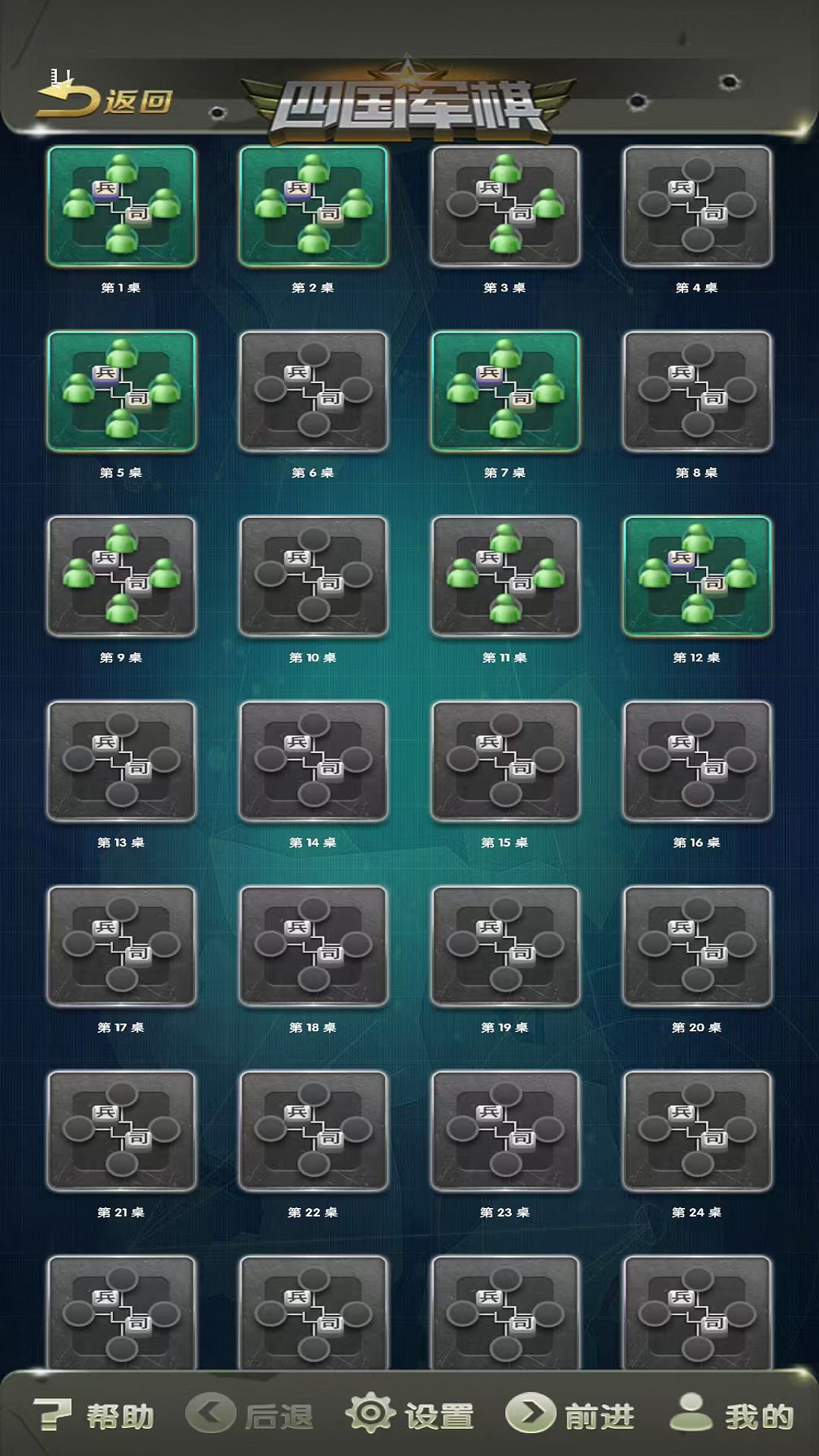Sit at table 第 14 桌

313,761
